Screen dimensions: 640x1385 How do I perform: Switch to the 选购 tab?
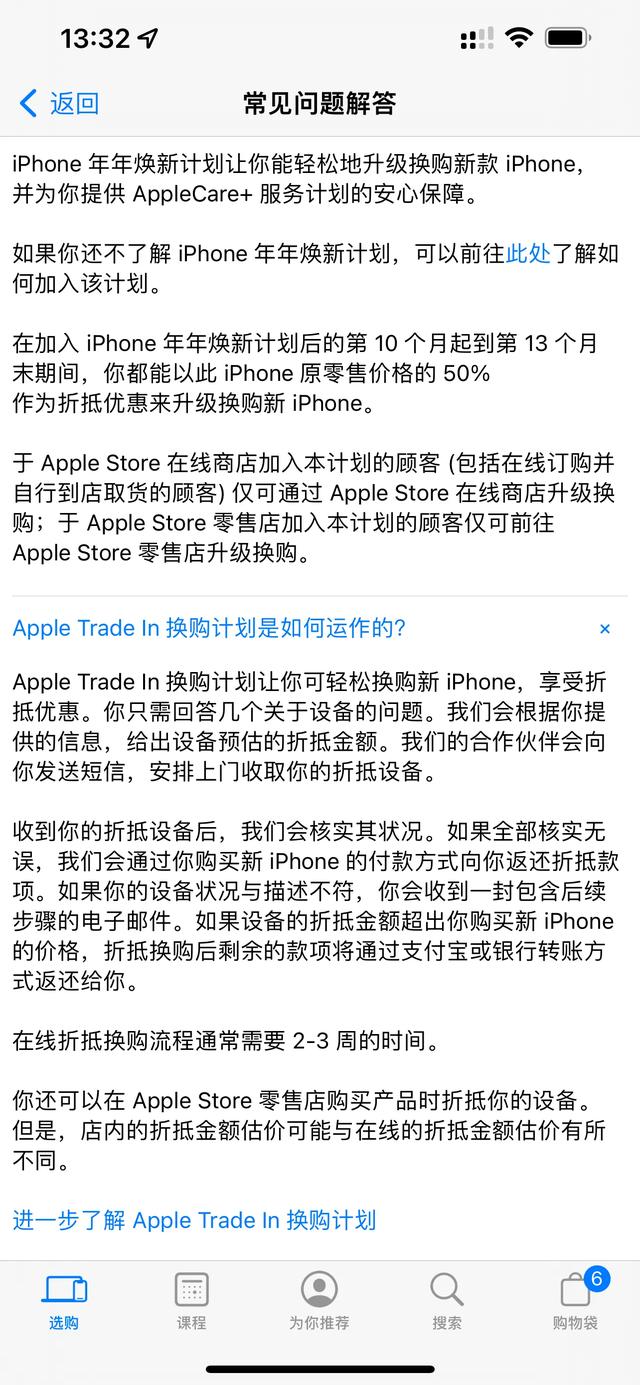click(64, 1300)
